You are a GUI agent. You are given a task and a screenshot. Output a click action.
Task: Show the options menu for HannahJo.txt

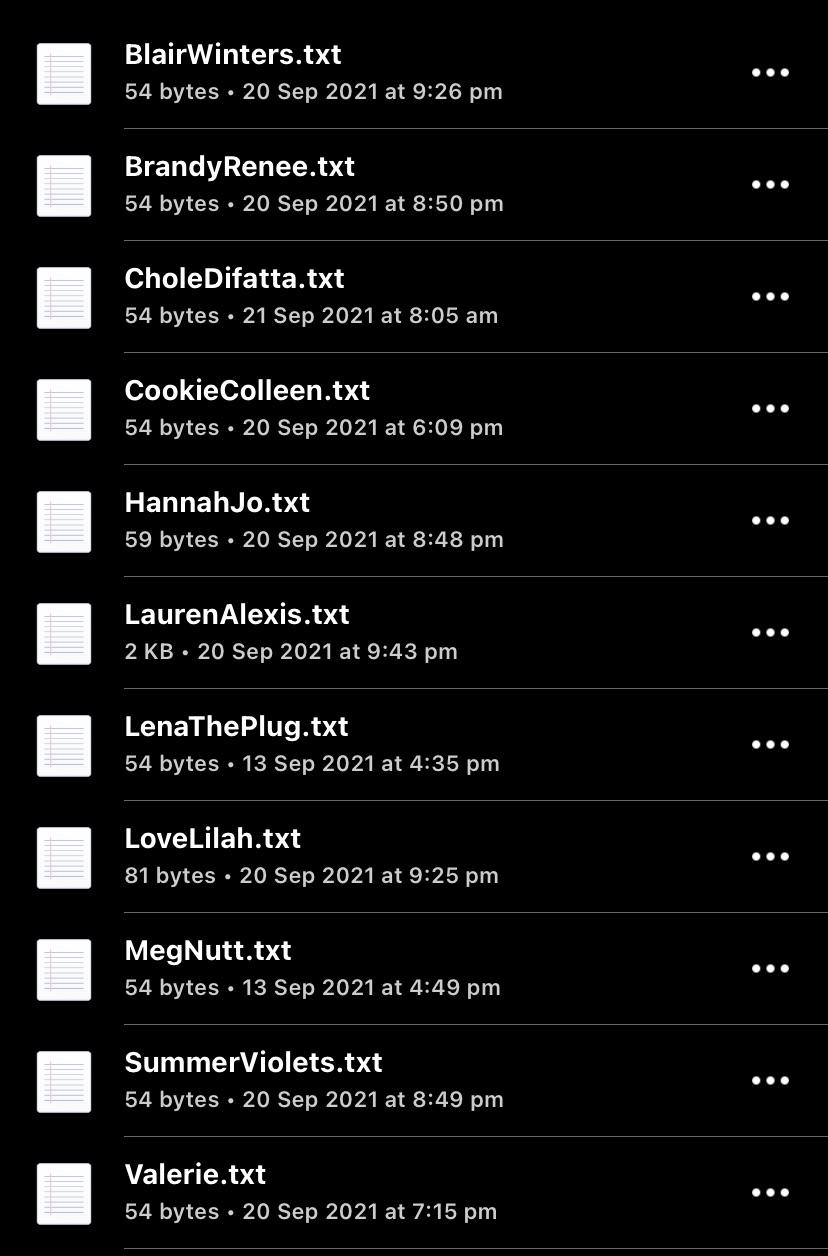pos(770,520)
